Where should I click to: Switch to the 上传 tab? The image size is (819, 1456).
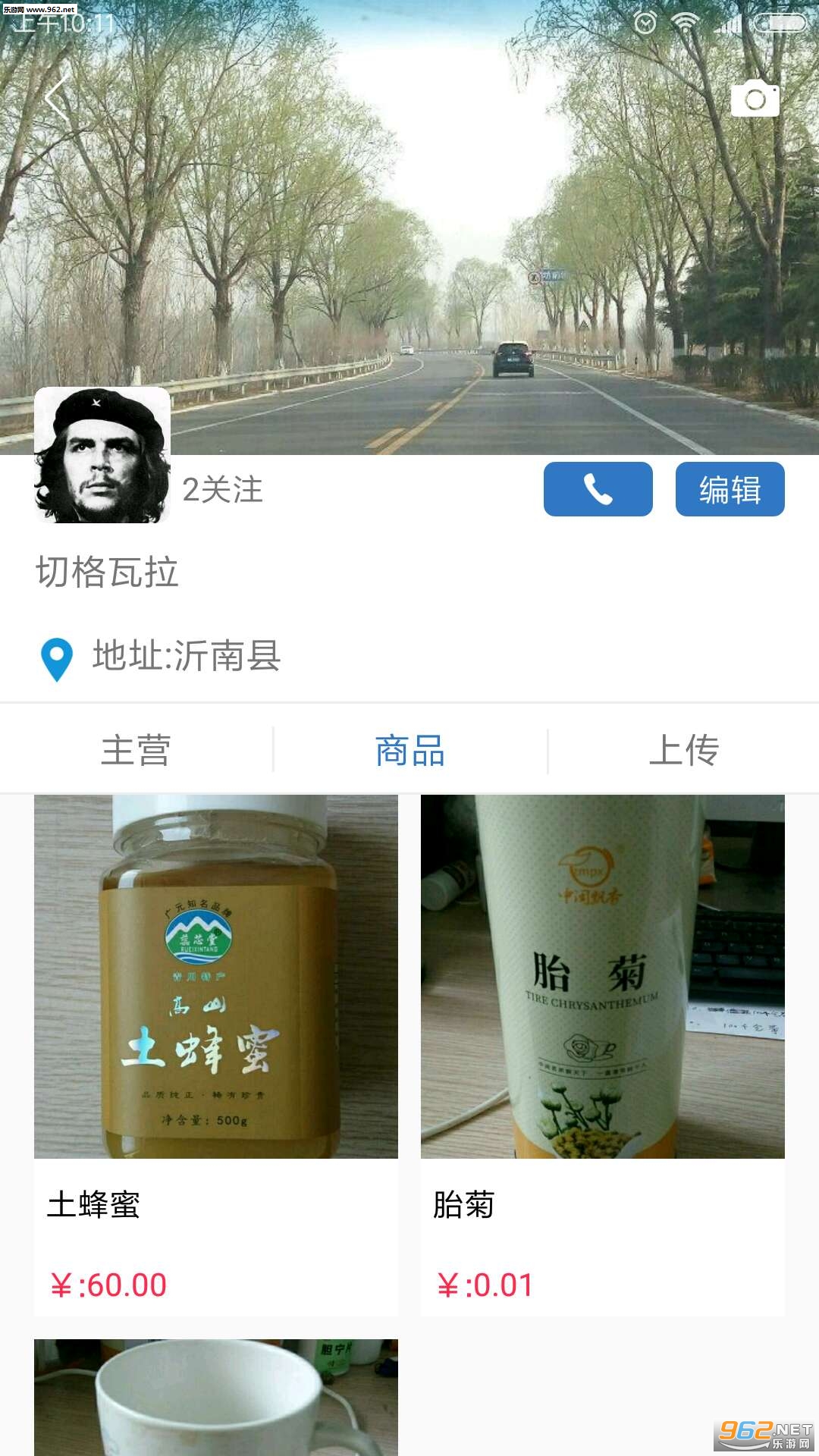tap(683, 750)
